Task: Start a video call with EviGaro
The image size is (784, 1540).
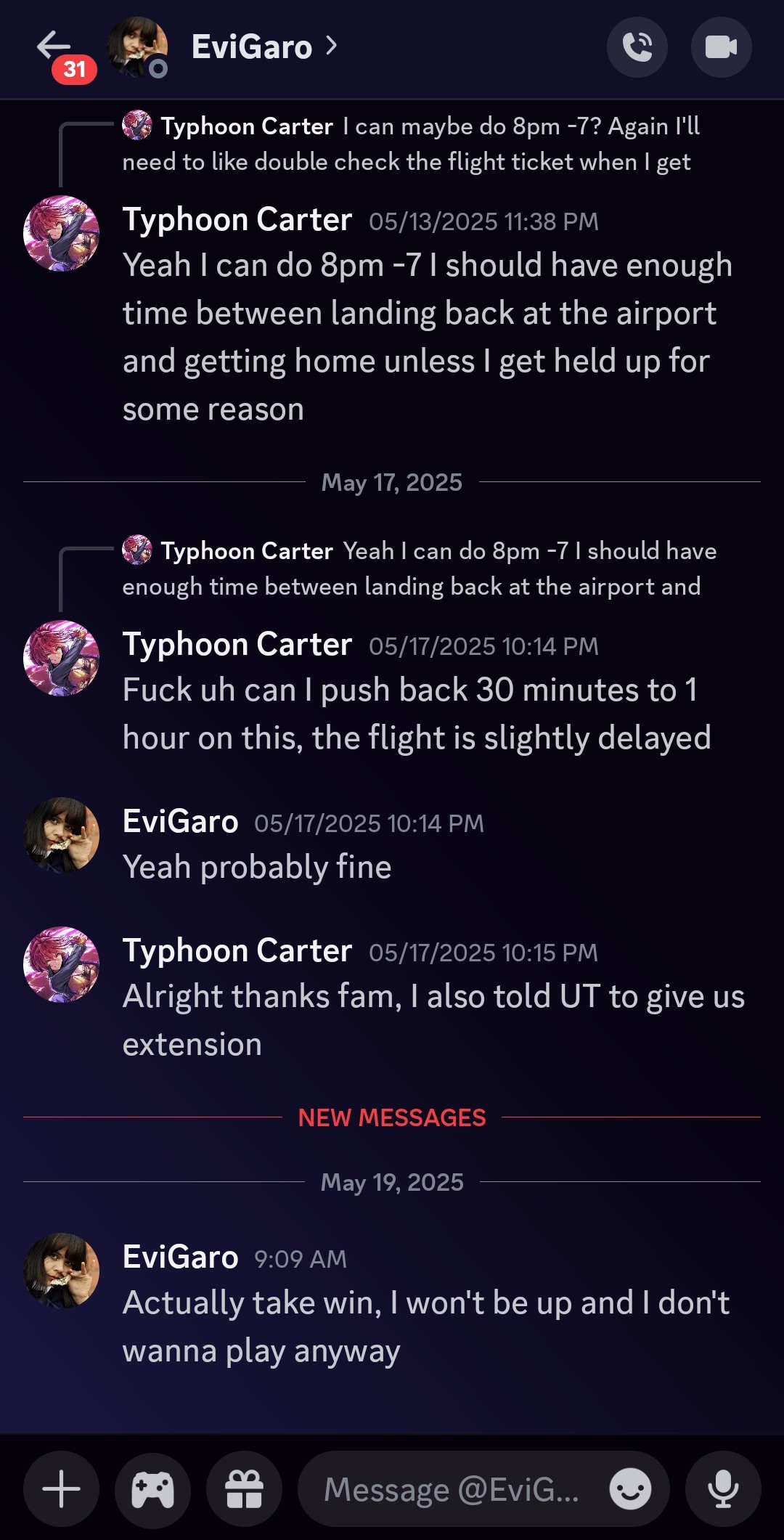Action: [721, 47]
